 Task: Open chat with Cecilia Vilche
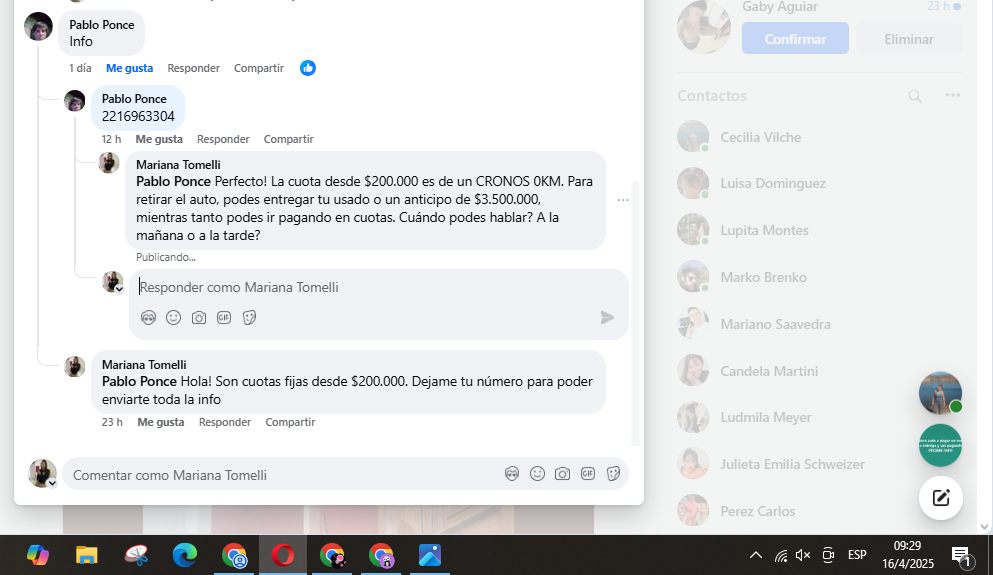(x=760, y=137)
